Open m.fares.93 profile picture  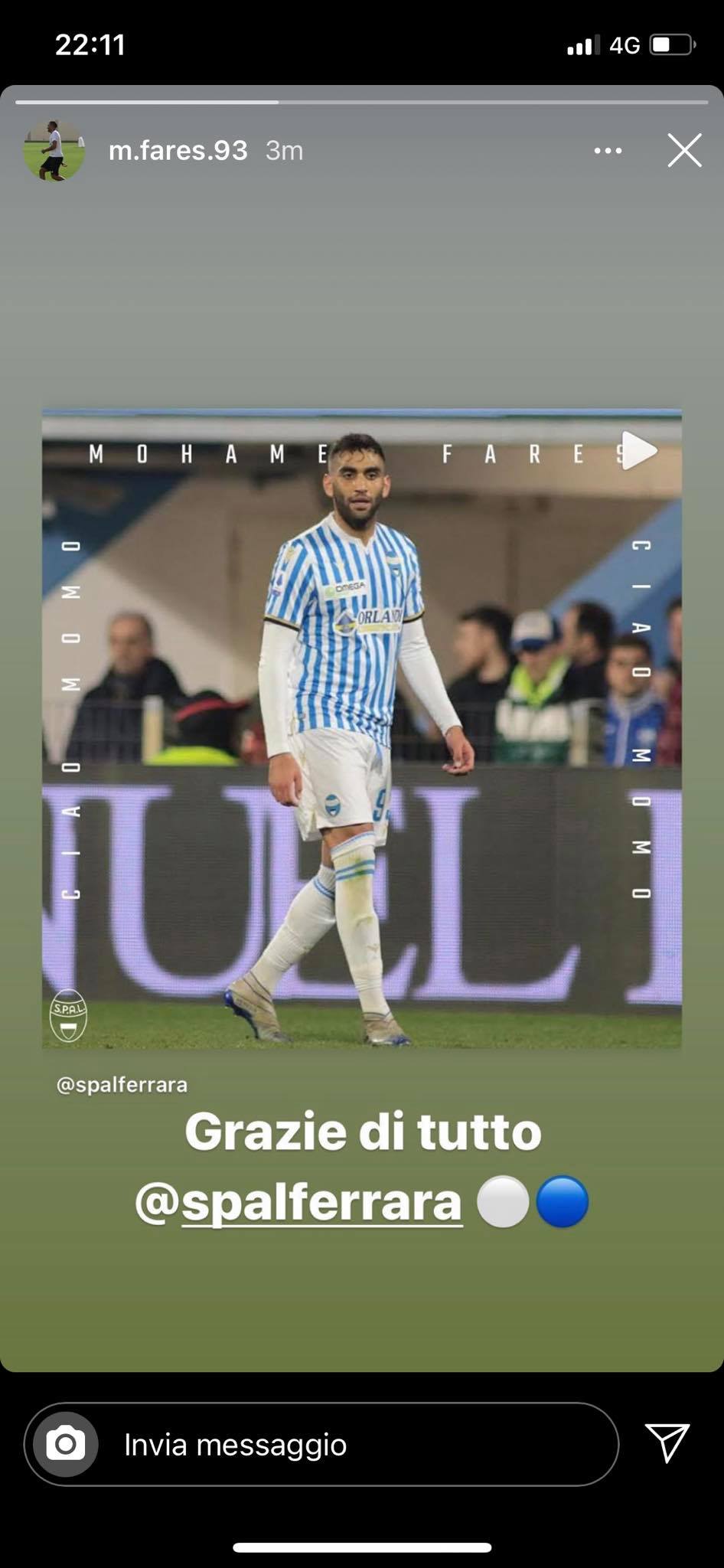pyautogui.click(x=54, y=151)
